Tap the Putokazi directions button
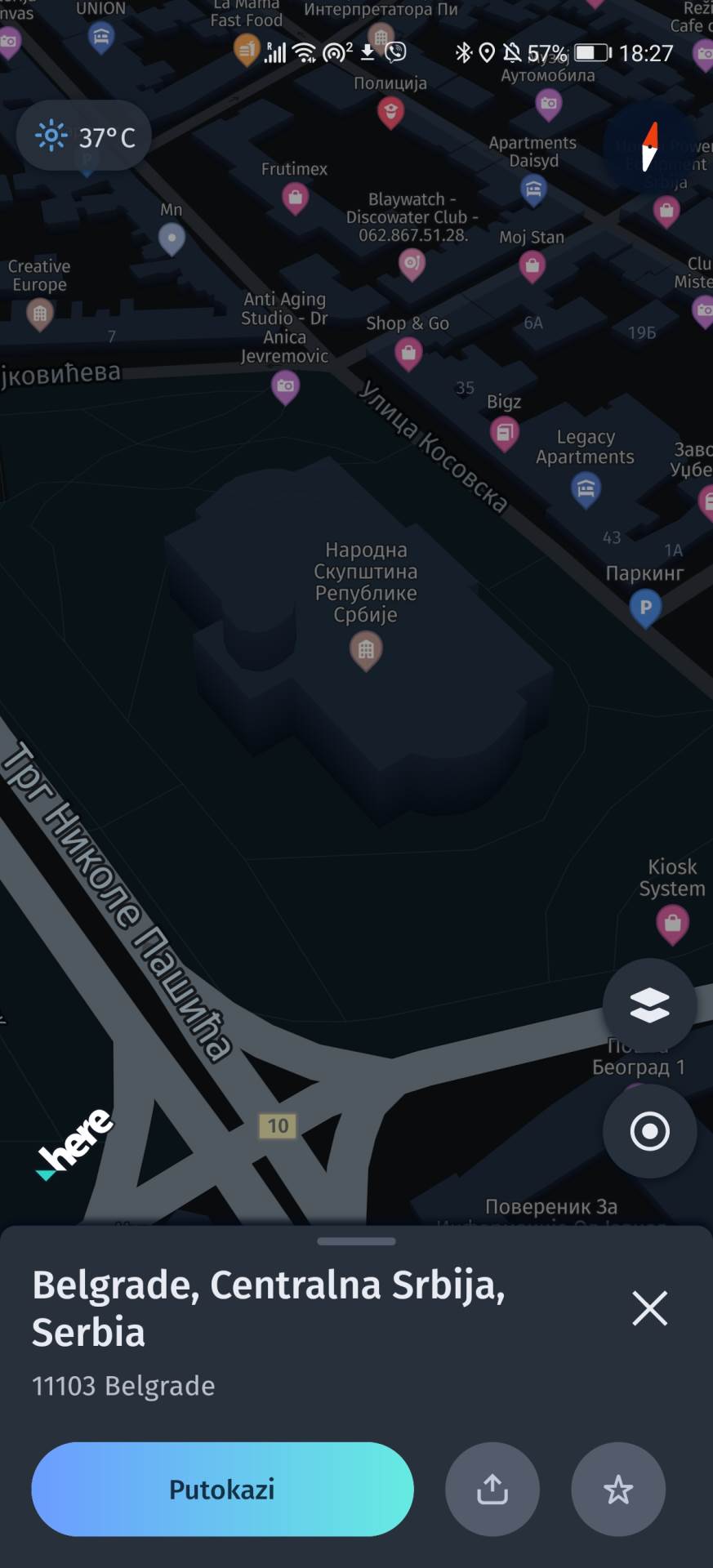The width and height of the screenshot is (713, 1568). pyautogui.click(x=222, y=1489)
